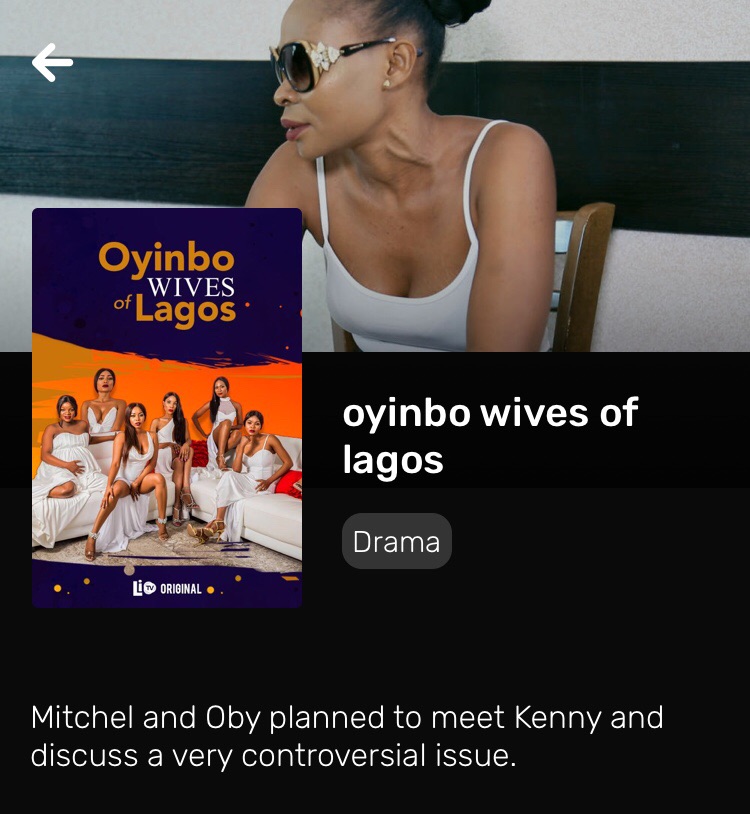Select the Drama genre chip
Screen dimensions: 750x814
coord(396,541)
